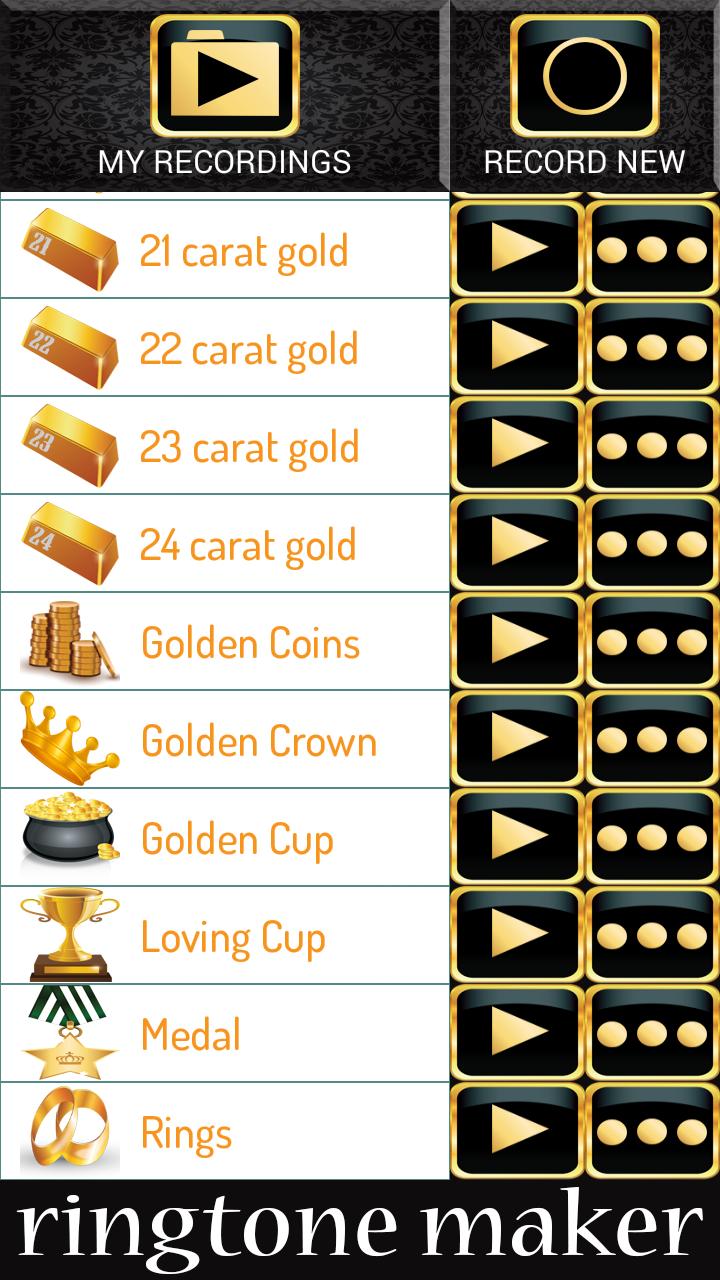The image size is (720, 1280).
Task: Play the 22 carat gold sound
Action: pos(517,347)
